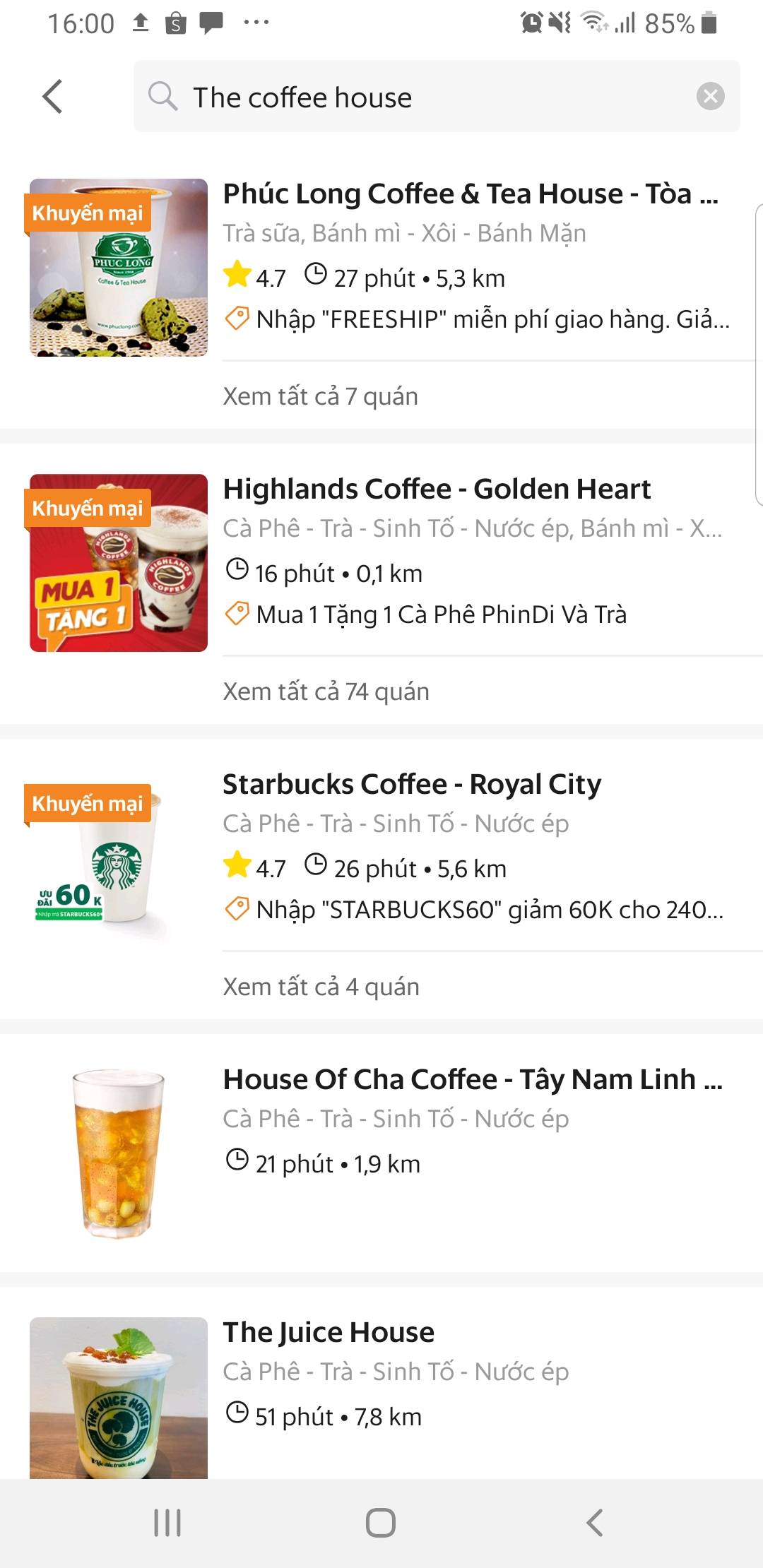The height and width of the screenshot is (1568, 763).
Task: View all 4 Starbucks outlets
Action: click(x=321, y=987)
